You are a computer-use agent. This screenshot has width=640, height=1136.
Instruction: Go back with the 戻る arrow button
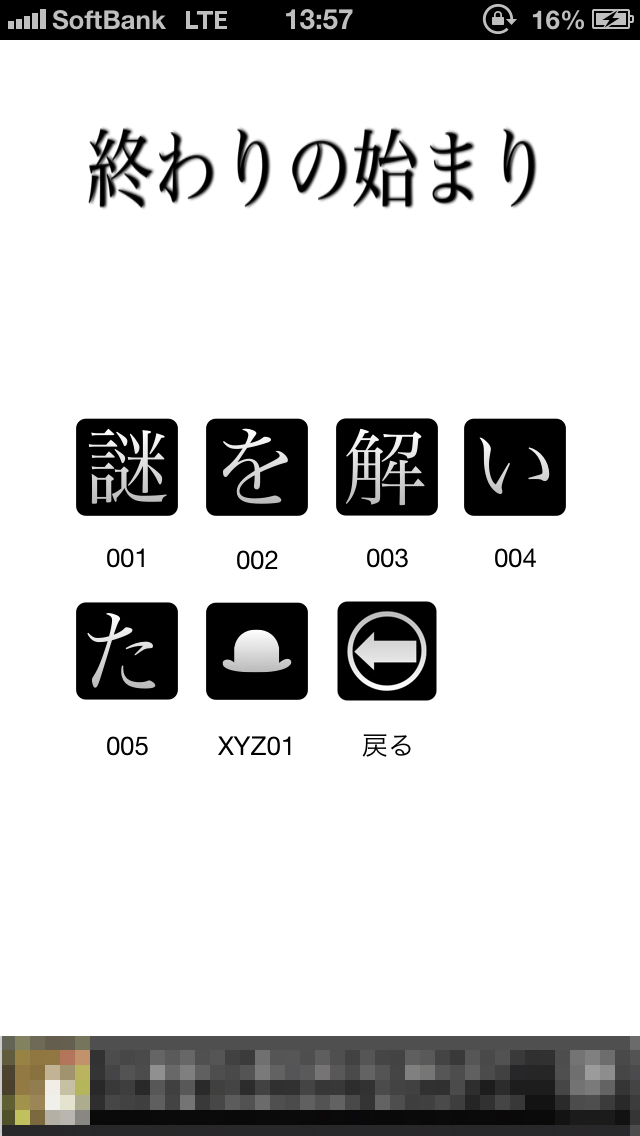click(386, 651)
